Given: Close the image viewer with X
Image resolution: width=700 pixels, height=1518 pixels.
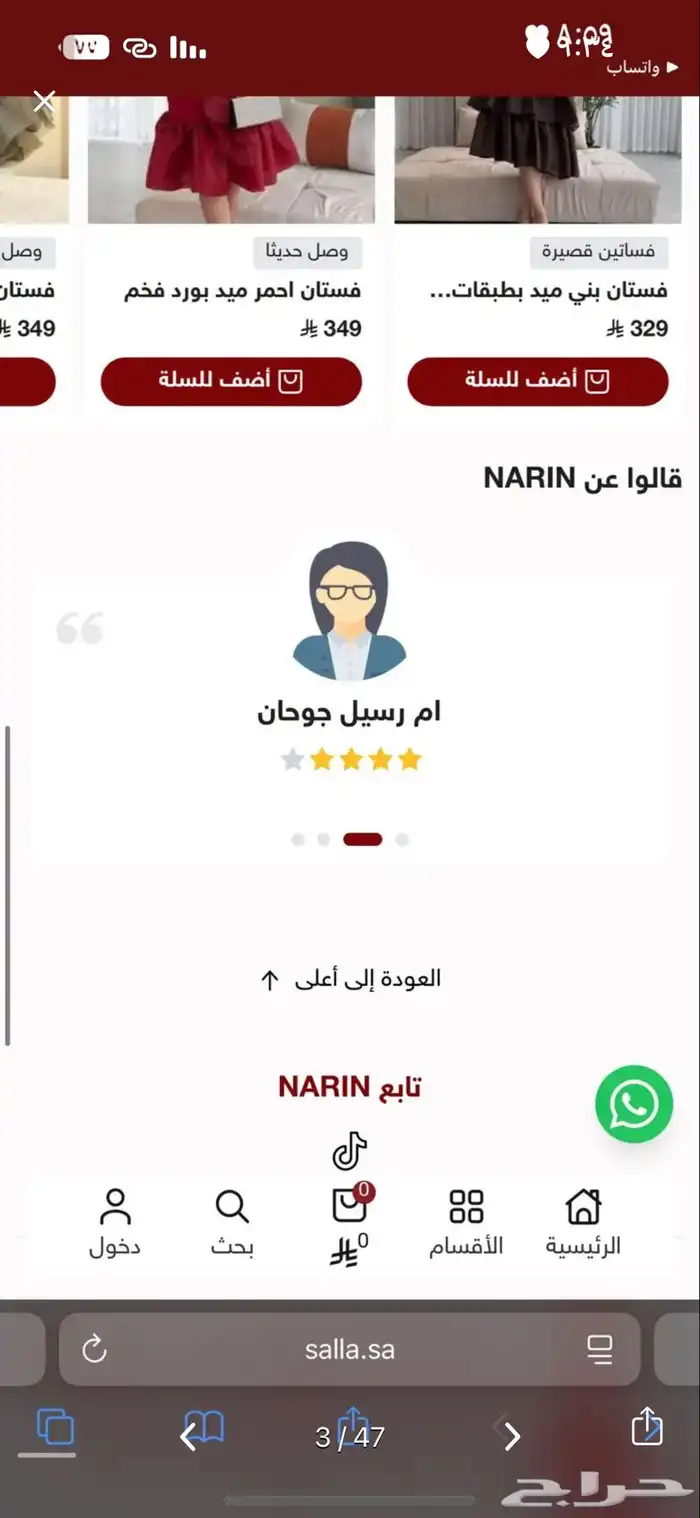Looking at the screenshot, I should 43,101.
